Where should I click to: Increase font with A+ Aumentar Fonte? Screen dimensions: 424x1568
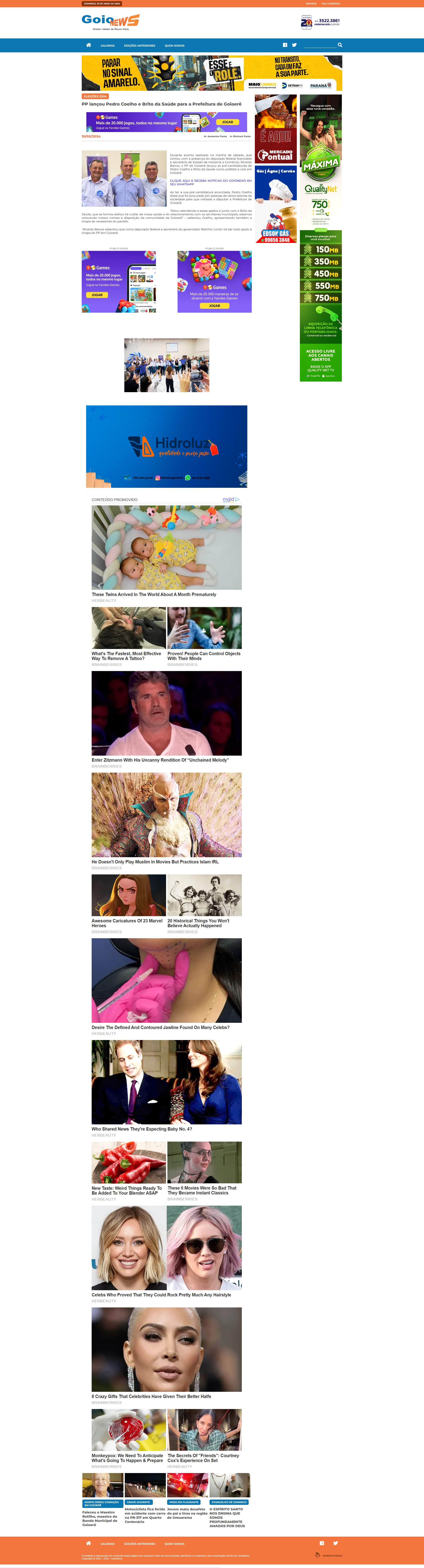pyautogui.click(x=215, y=136)
